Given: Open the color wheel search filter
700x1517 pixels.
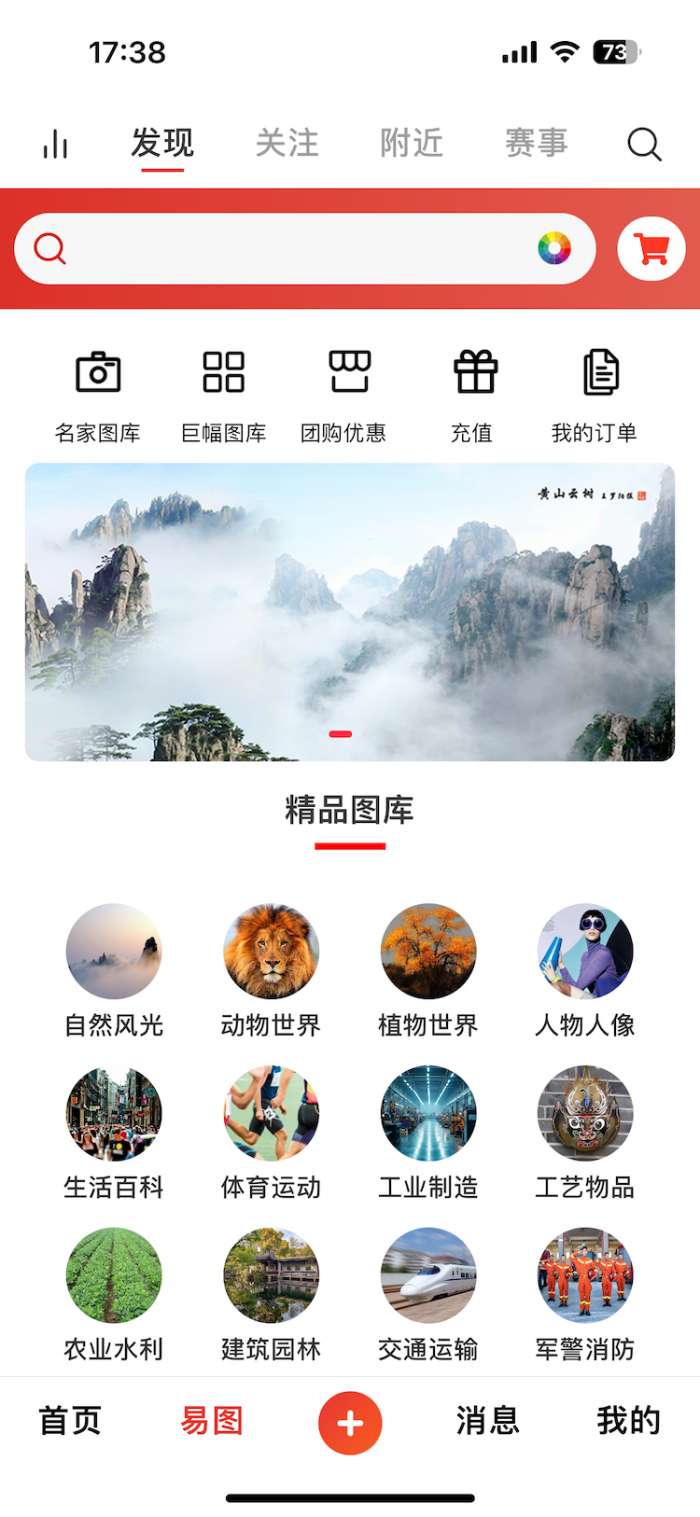Looking at the screenshot, I should click(554, 248).
